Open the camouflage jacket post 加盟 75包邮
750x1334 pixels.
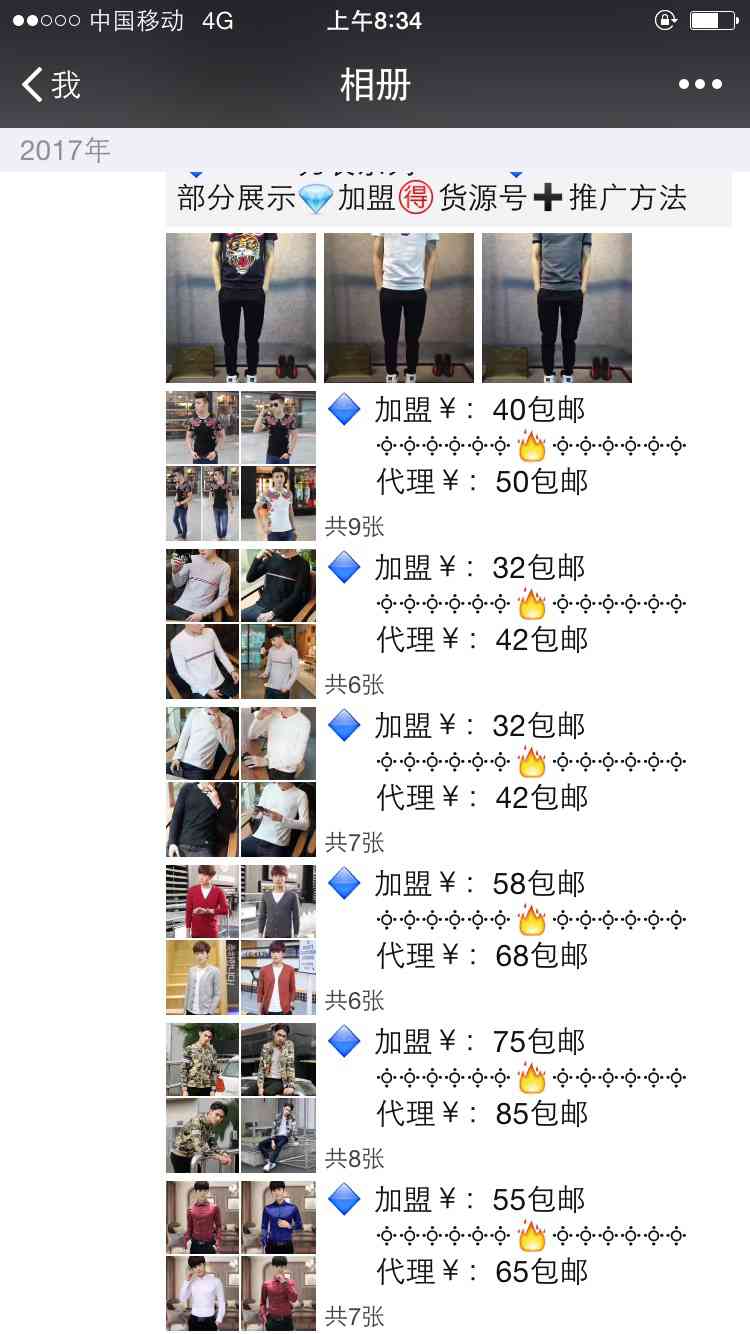point(480,1077)
